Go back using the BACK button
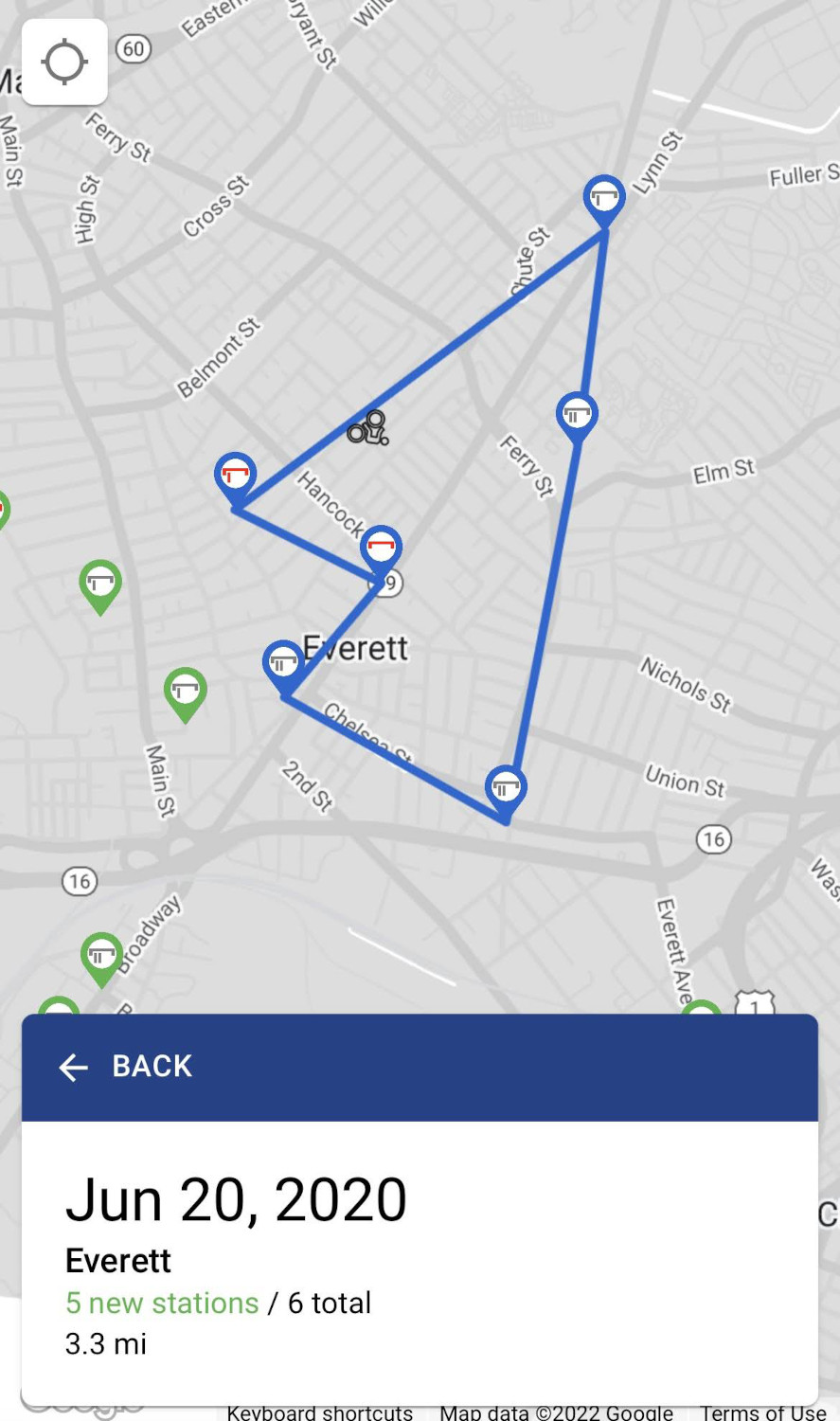Viewport: 840px width, 1421px height. 126,1066
